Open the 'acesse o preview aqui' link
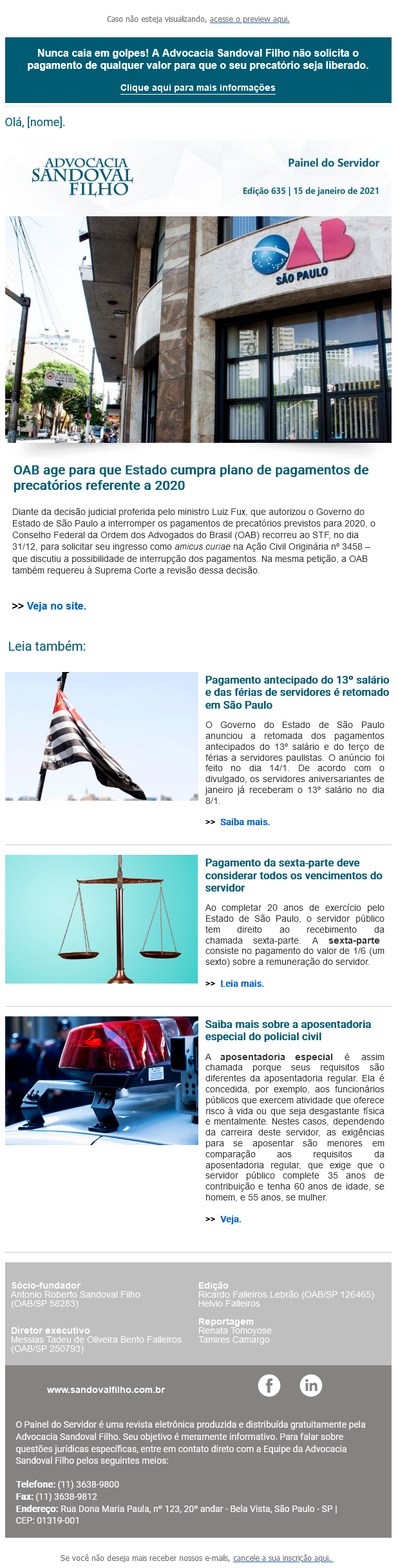The height and width of the screenshot is (1568, 398). tap(249, 19)
